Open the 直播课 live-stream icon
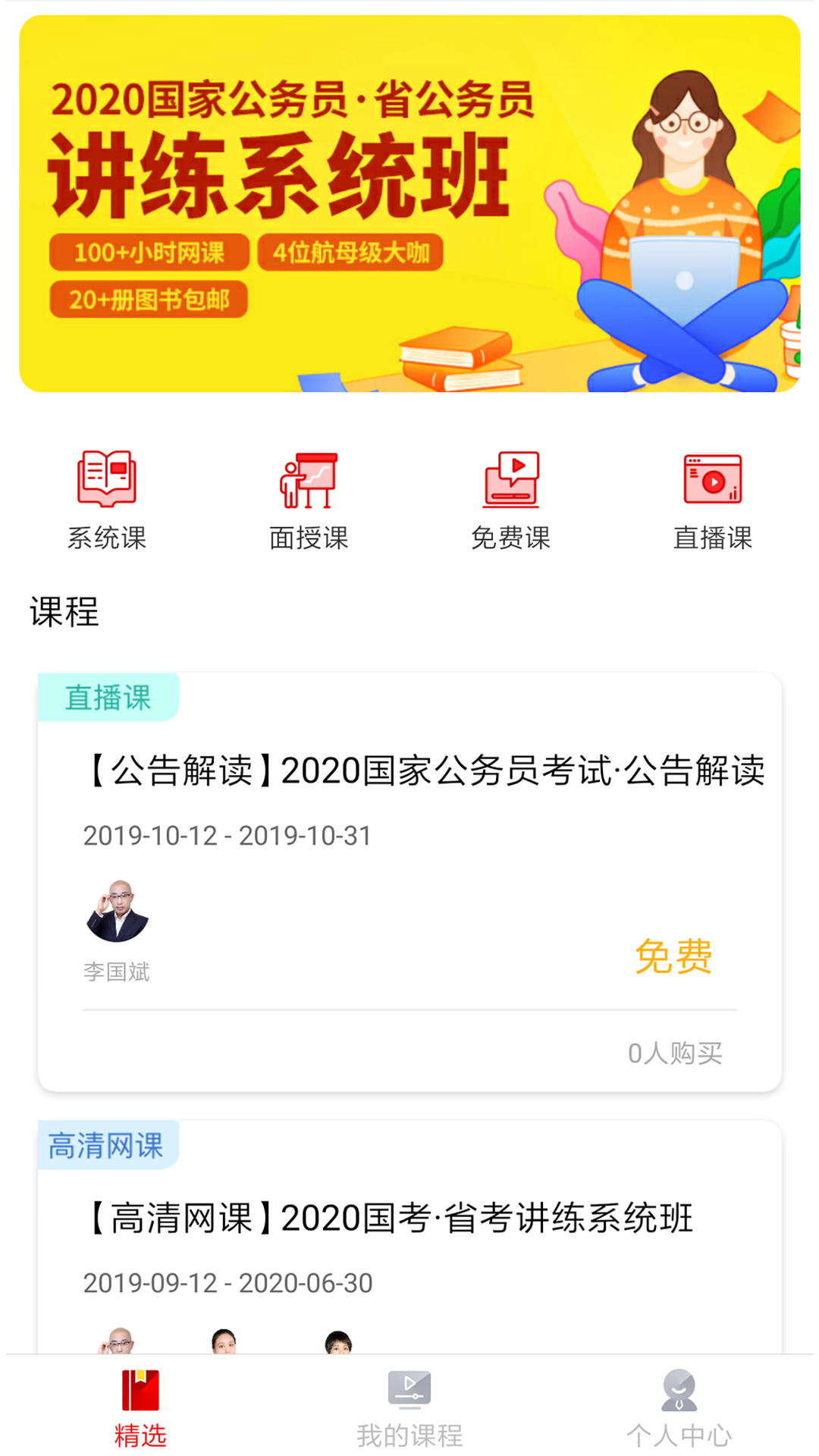The image size is (819, 1456). pyautogui.click(x=713, y=478)
